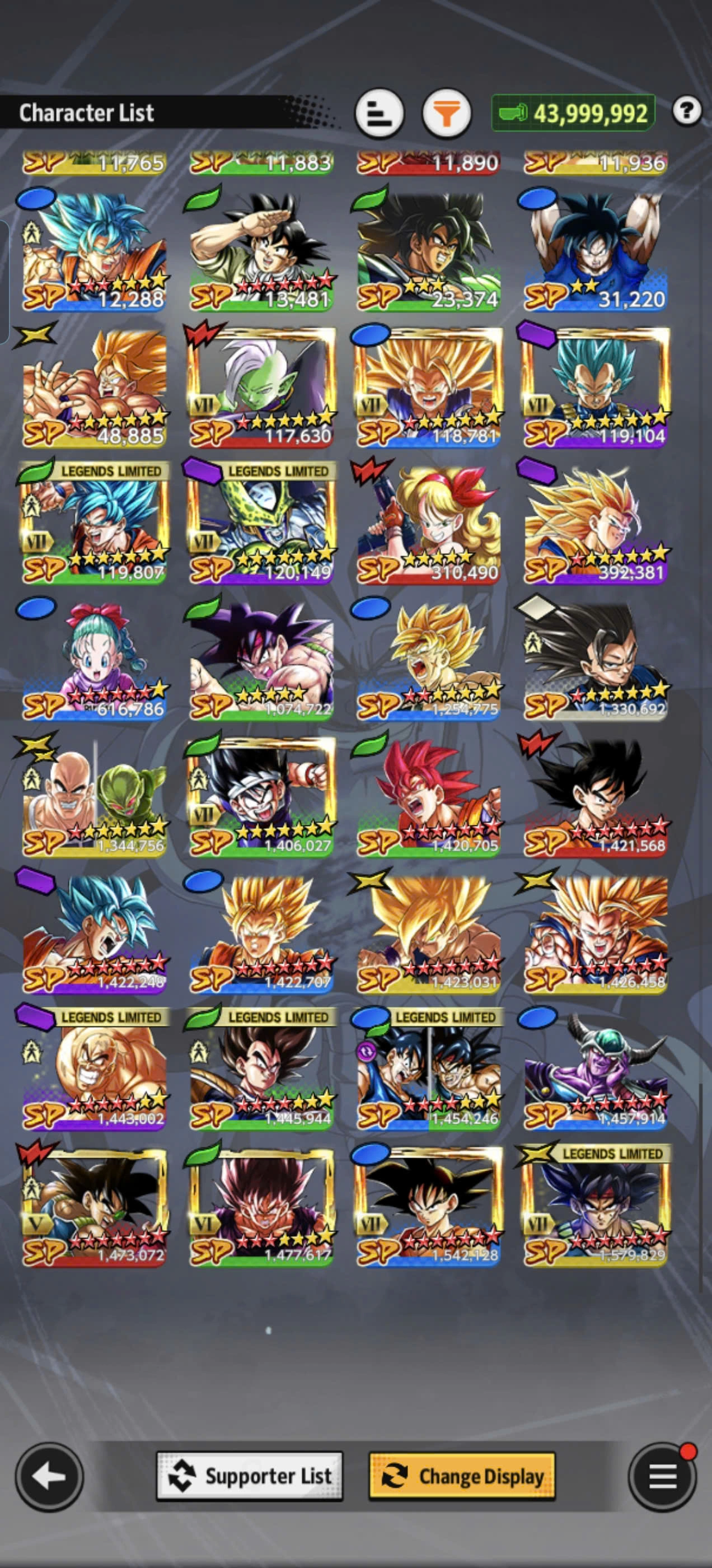This screenshot has width=712, height=1568.
Task: View the character card showing 616,786
Action: [95, 661]
